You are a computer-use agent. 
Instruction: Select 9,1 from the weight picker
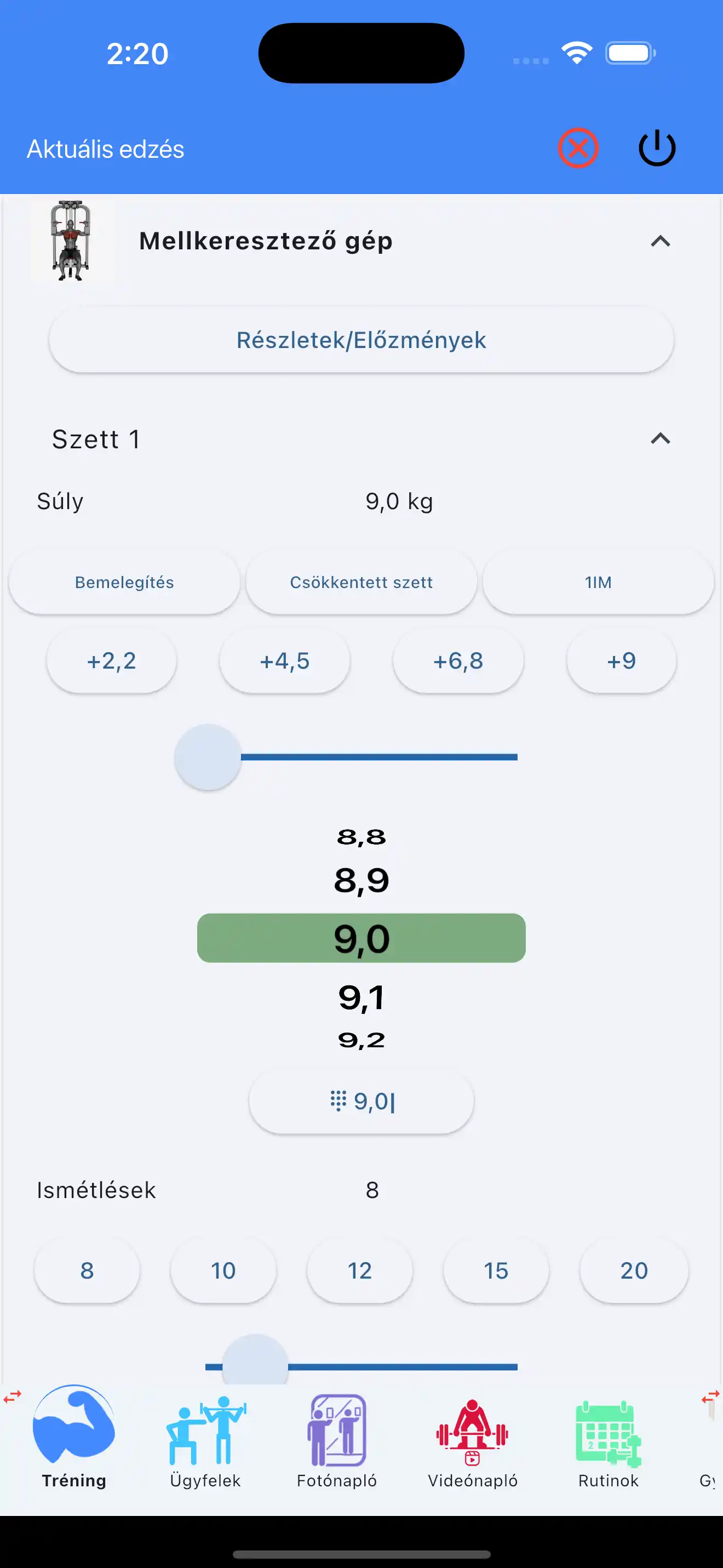[361, 996]
